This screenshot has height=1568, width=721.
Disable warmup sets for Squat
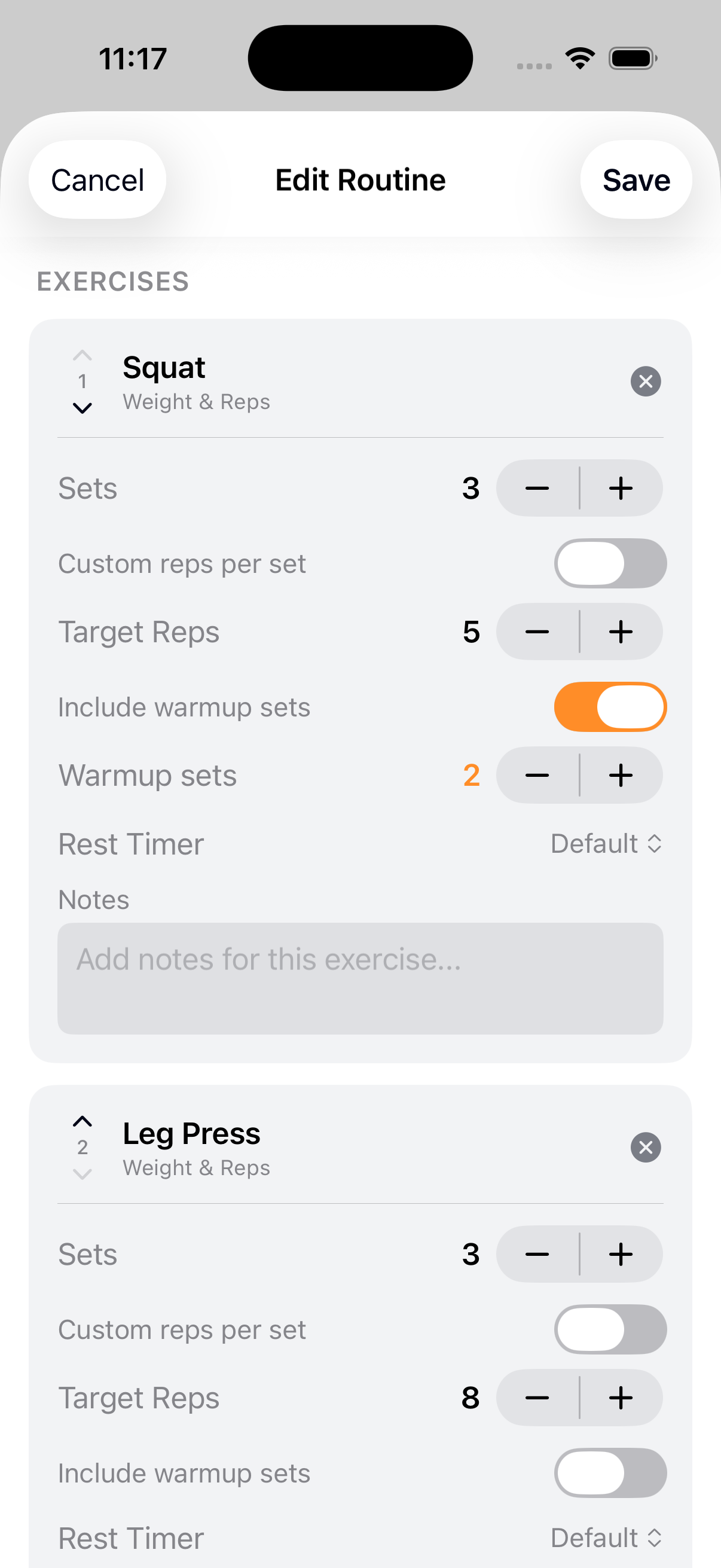[610, 707]
